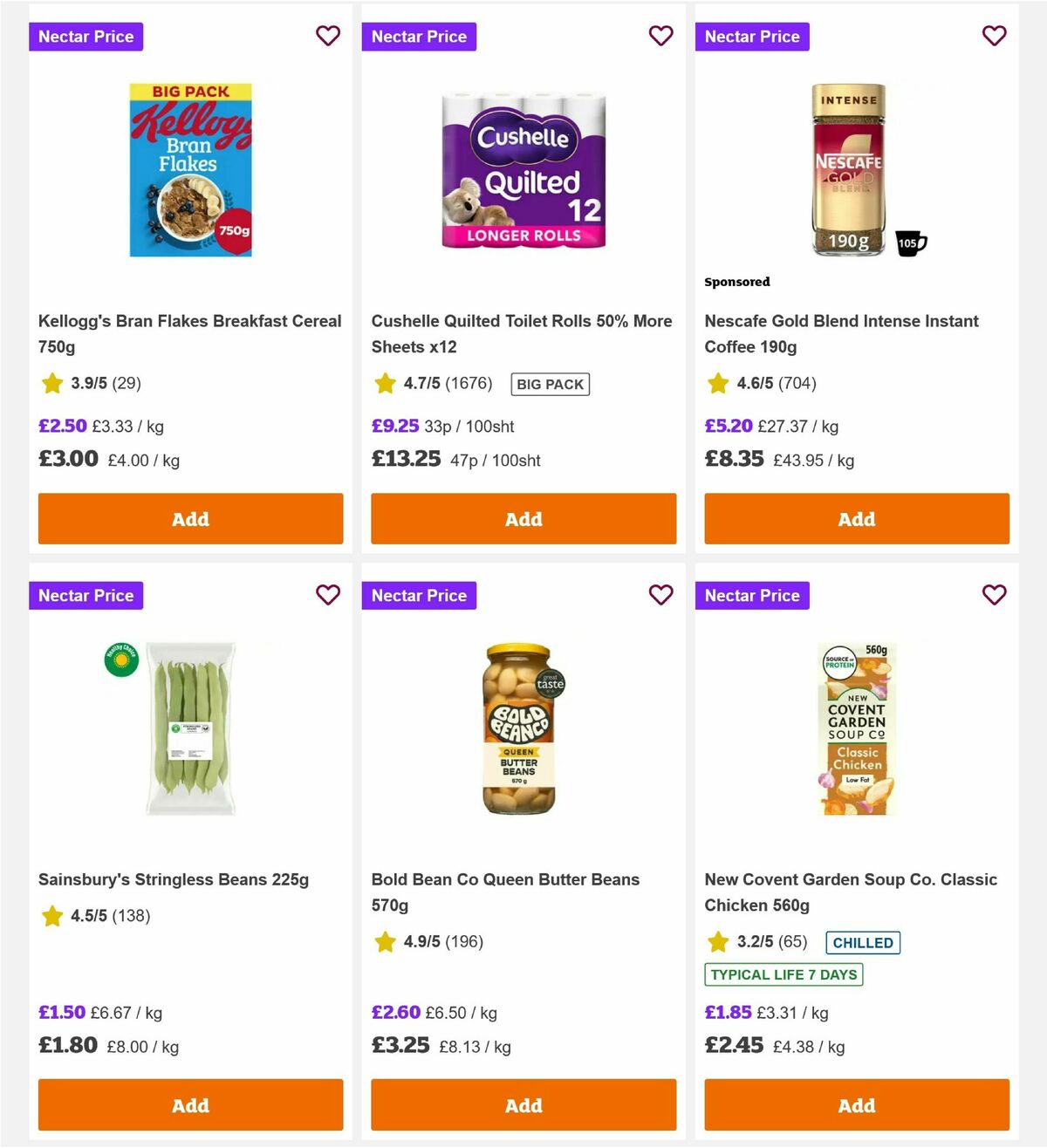Click the CHILLED label on the soup card
1047x1148 pixels.
pyautogui.click(x=862, y=942)
